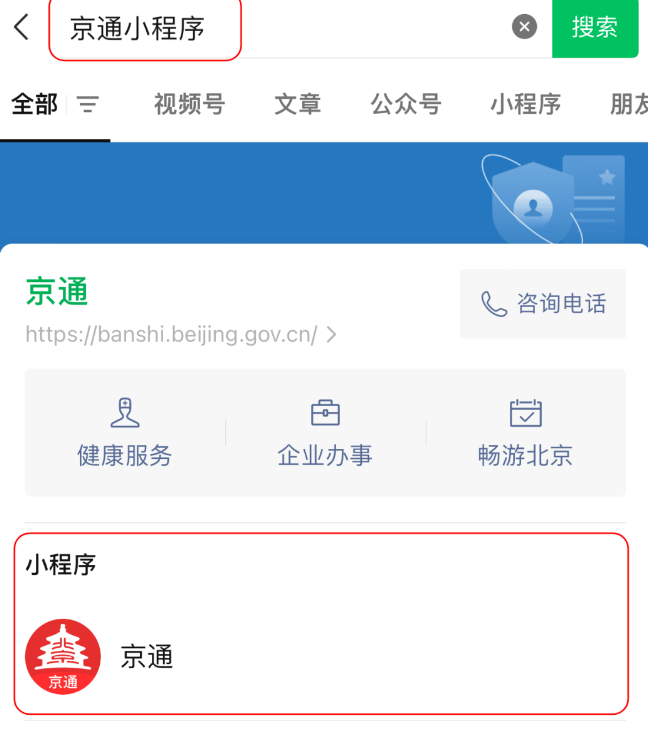Go back using the top-left arrow
The height and width of the screenshot is (729, 648).
pyautogui.click(x=22, y=27)
